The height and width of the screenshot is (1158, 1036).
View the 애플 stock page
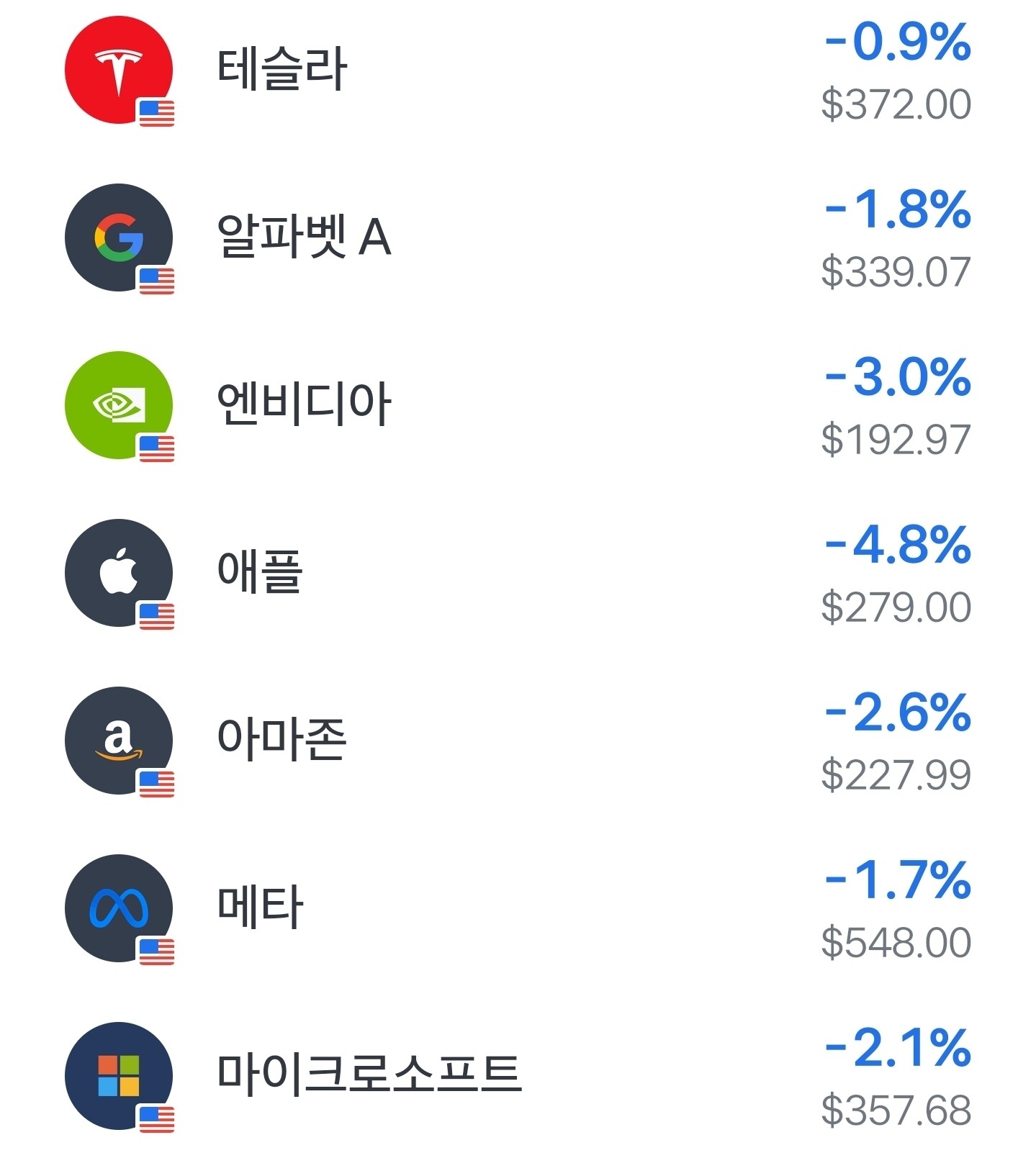[x=518, y=574]
